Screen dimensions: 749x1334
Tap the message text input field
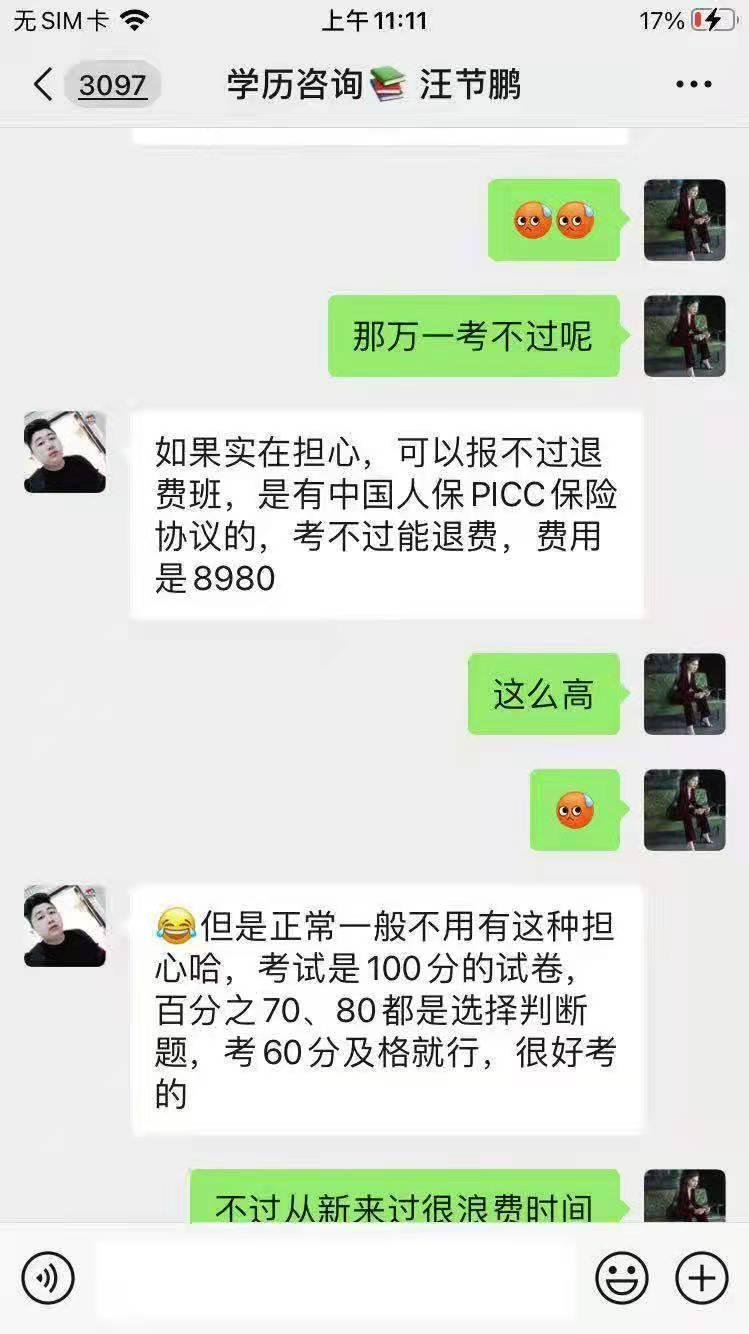pos(330,1277)
